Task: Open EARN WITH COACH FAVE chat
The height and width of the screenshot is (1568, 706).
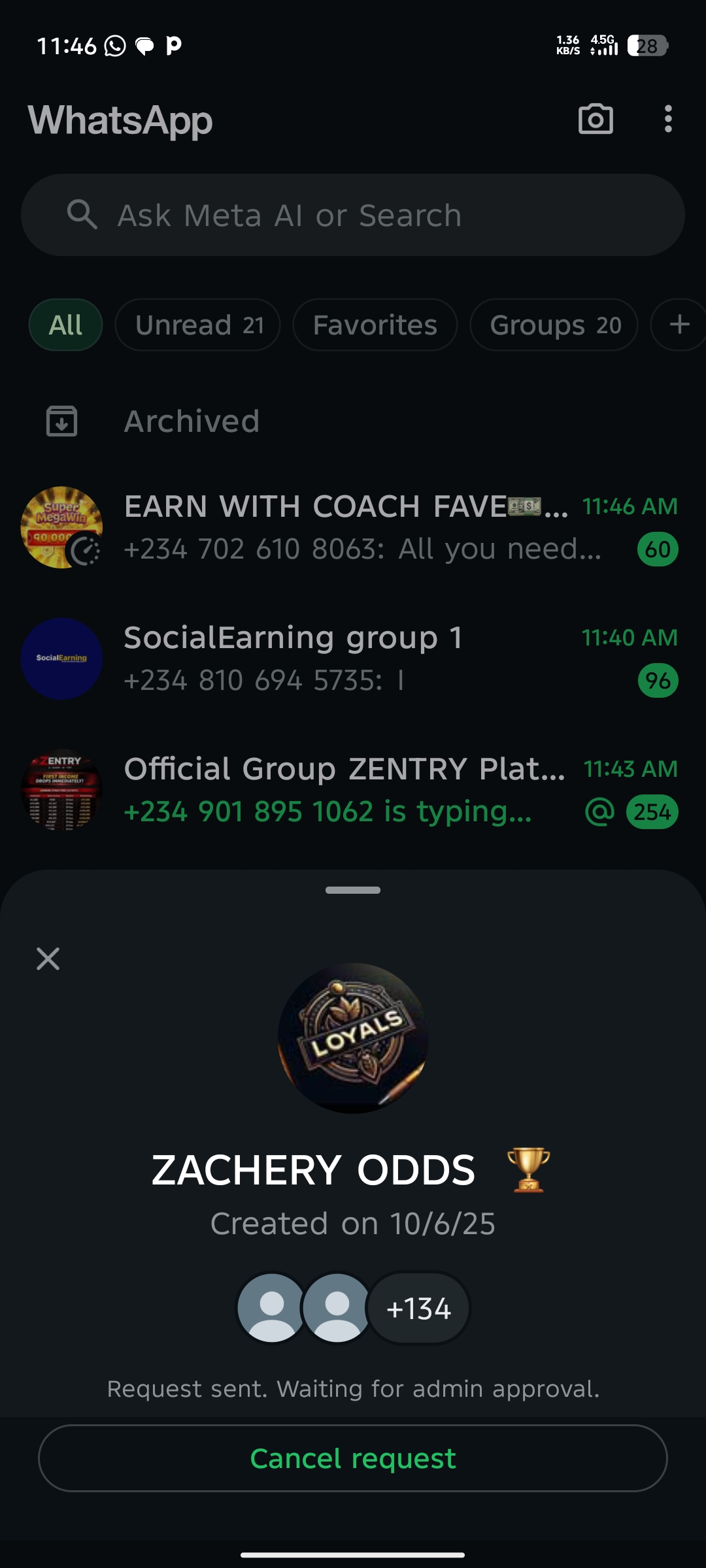Action: pyautogui.click(x=353, y=527)
